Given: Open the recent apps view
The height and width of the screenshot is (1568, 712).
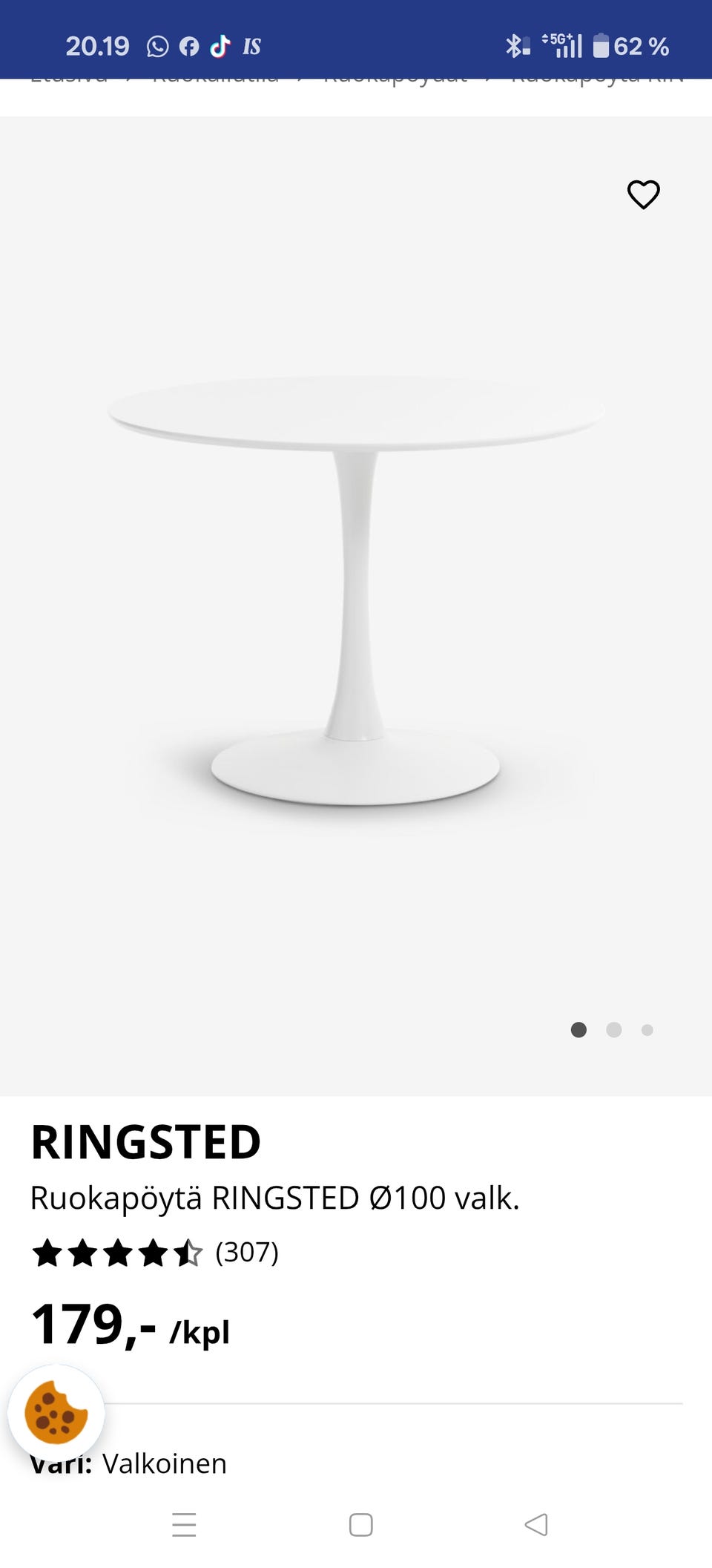Looking at the screenshot, I should [184, 1525].
